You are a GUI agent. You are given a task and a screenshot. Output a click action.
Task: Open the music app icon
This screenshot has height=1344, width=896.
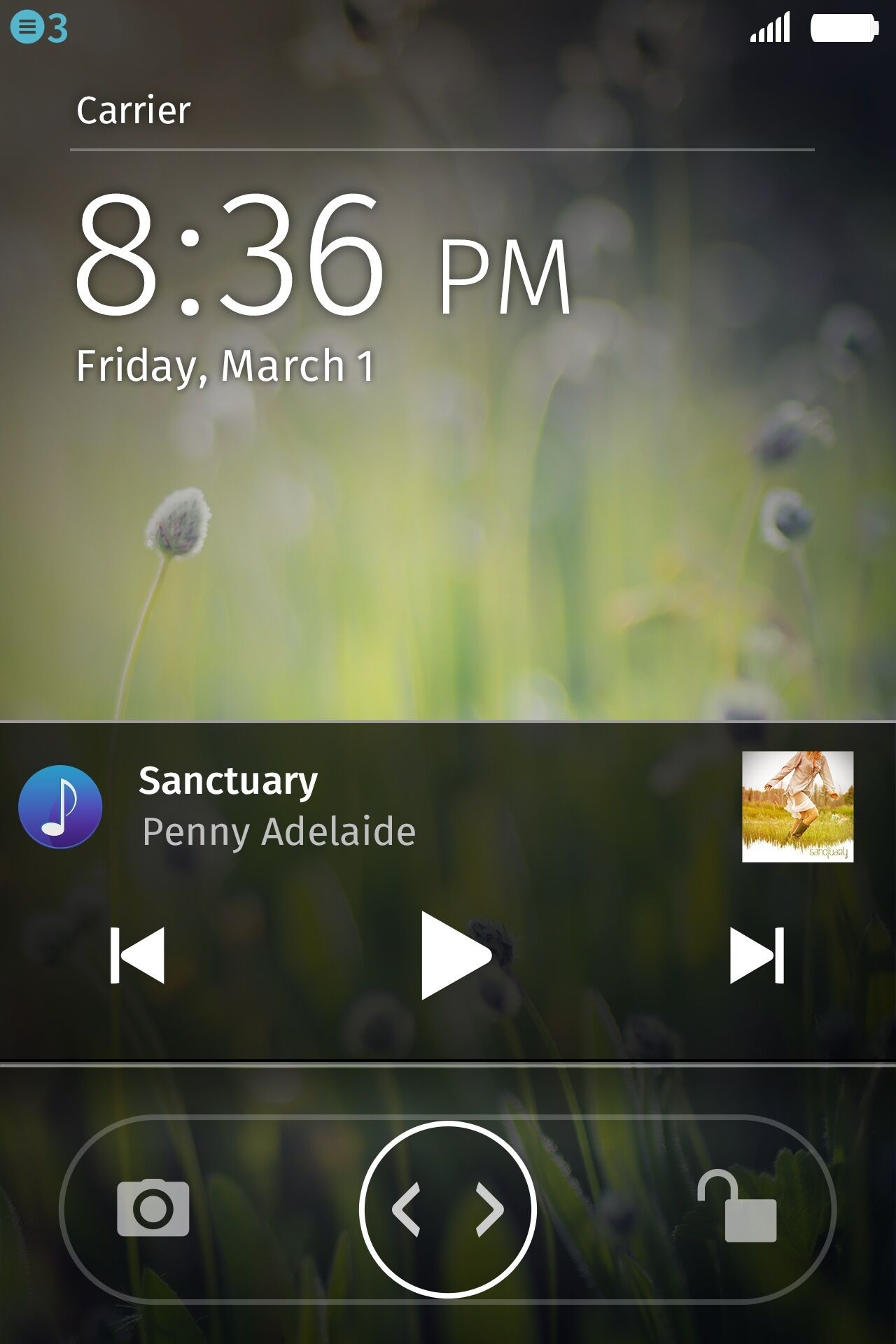pyautogui.click(x=61, y=806)
